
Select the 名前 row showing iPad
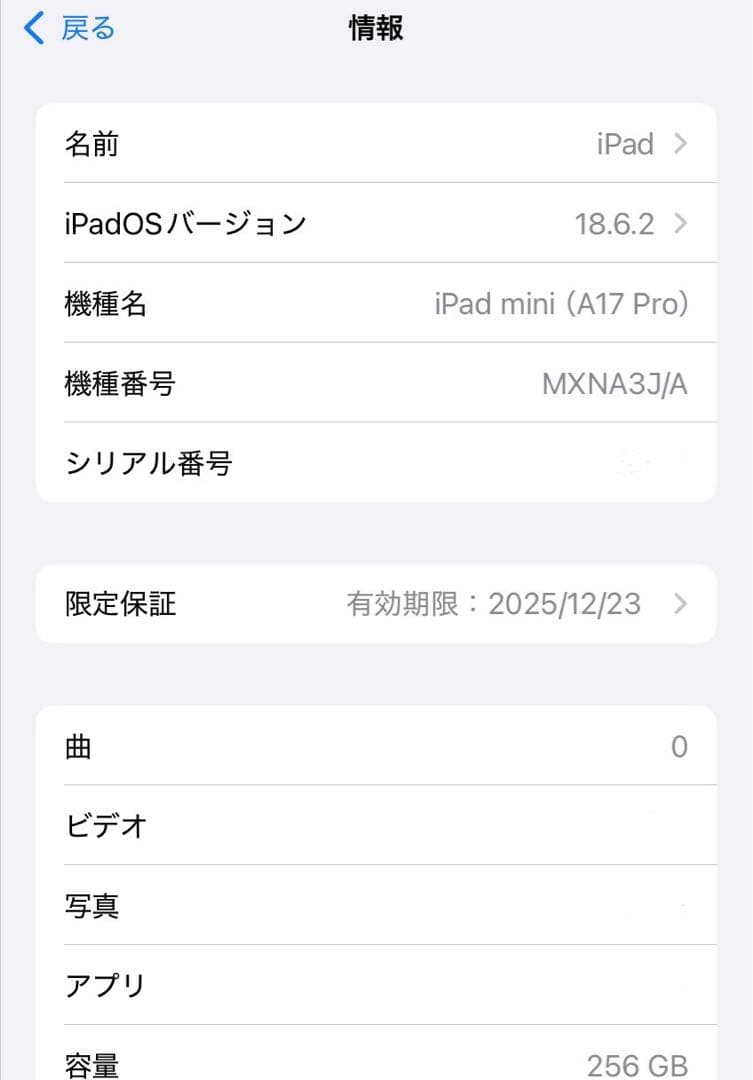376,144
